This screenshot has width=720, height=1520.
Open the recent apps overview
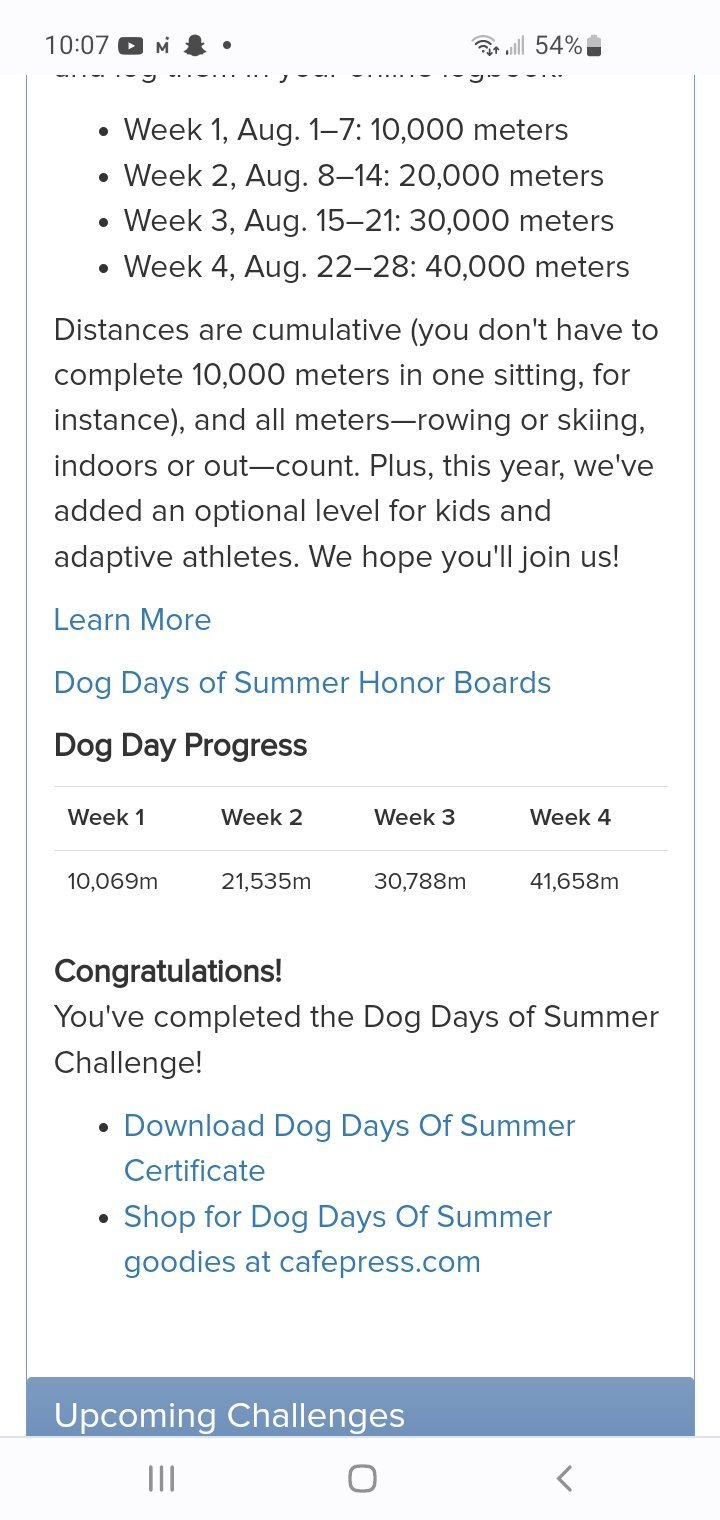(x=161, y=1478)
